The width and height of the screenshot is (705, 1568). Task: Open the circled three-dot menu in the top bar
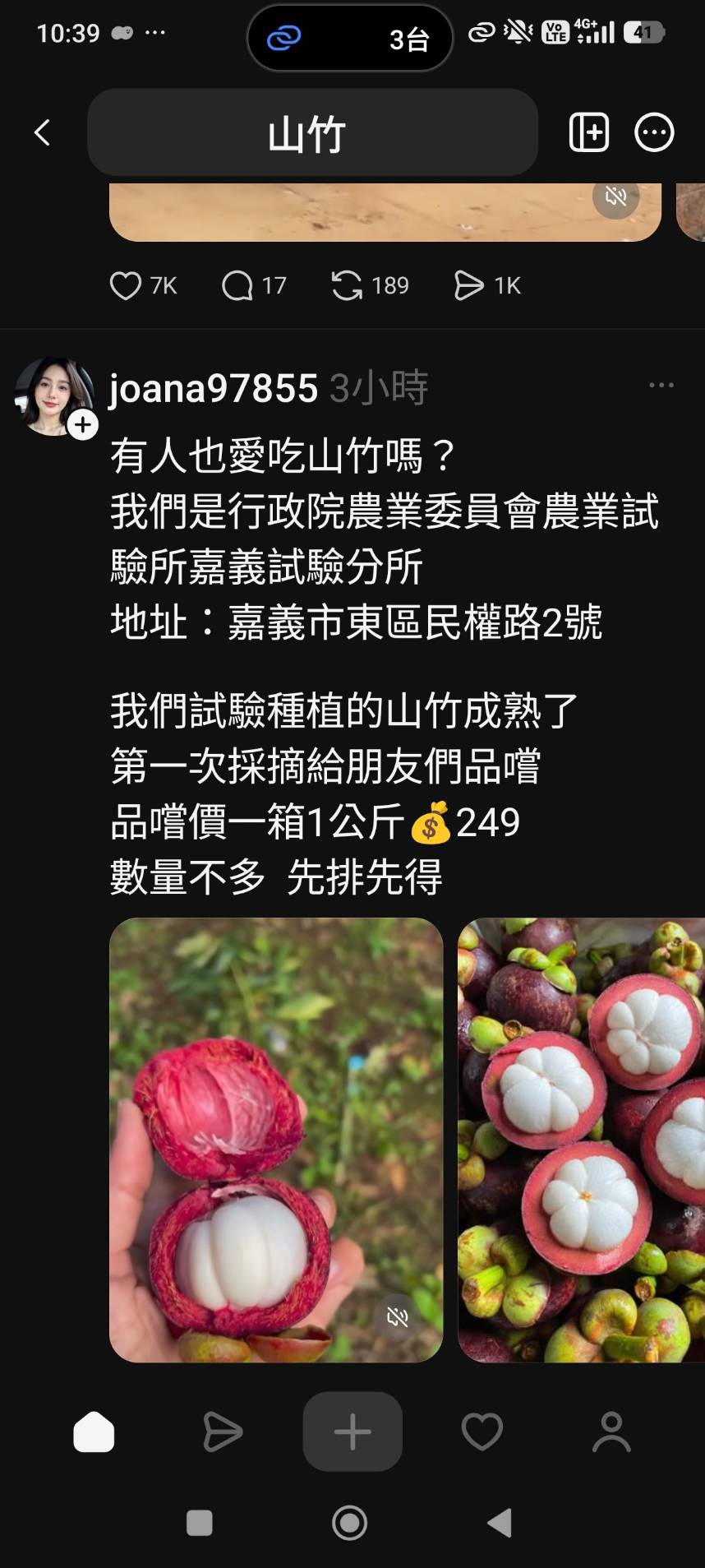[x=654, y=132]
